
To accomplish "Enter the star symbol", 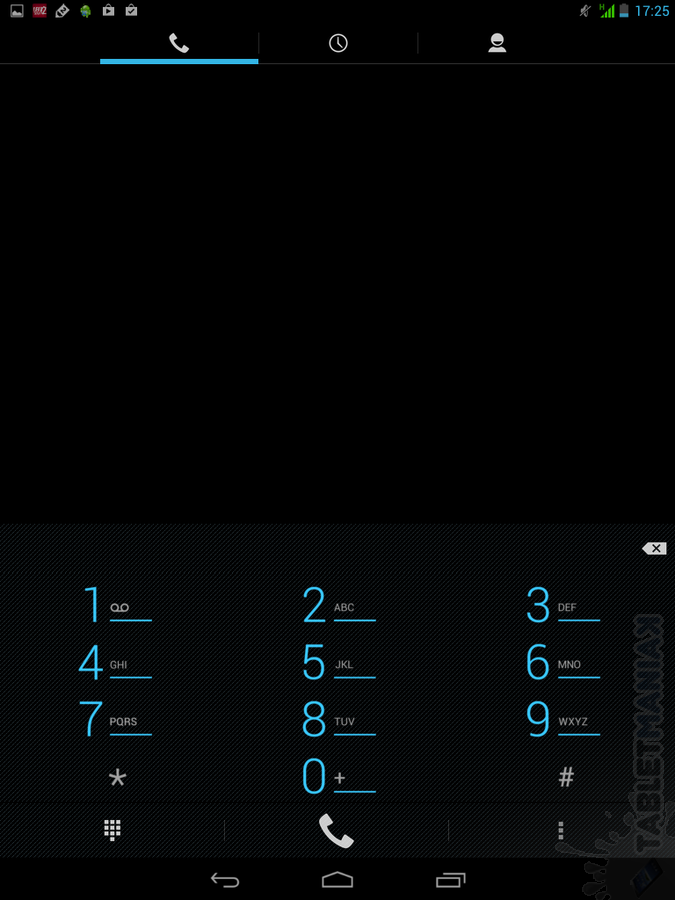I will point(117,777).
